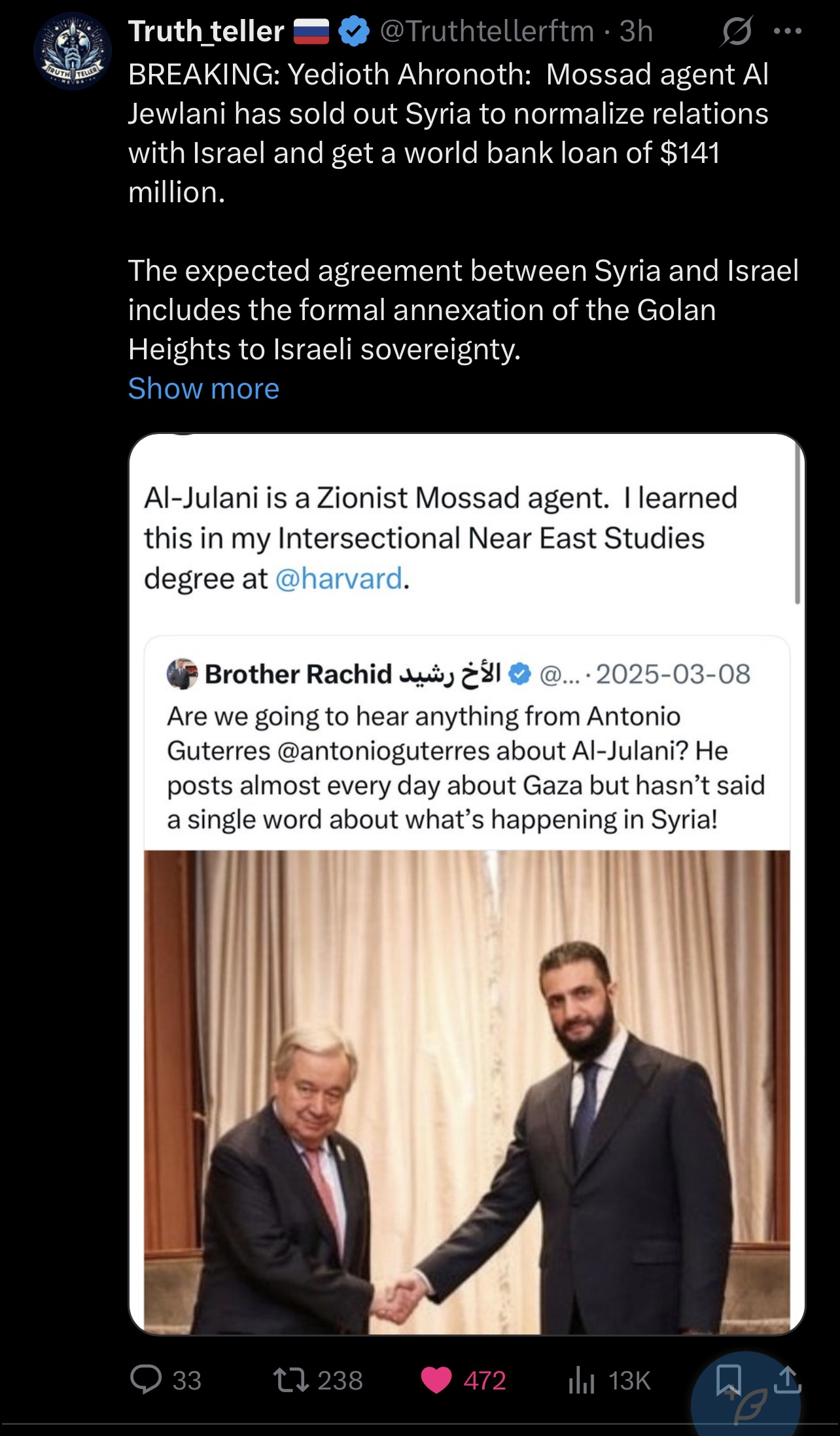The height and width of the screenshot is (1436, 840).
Task: Bookmark Truth_teller's post
Action: click(727, 1377)
